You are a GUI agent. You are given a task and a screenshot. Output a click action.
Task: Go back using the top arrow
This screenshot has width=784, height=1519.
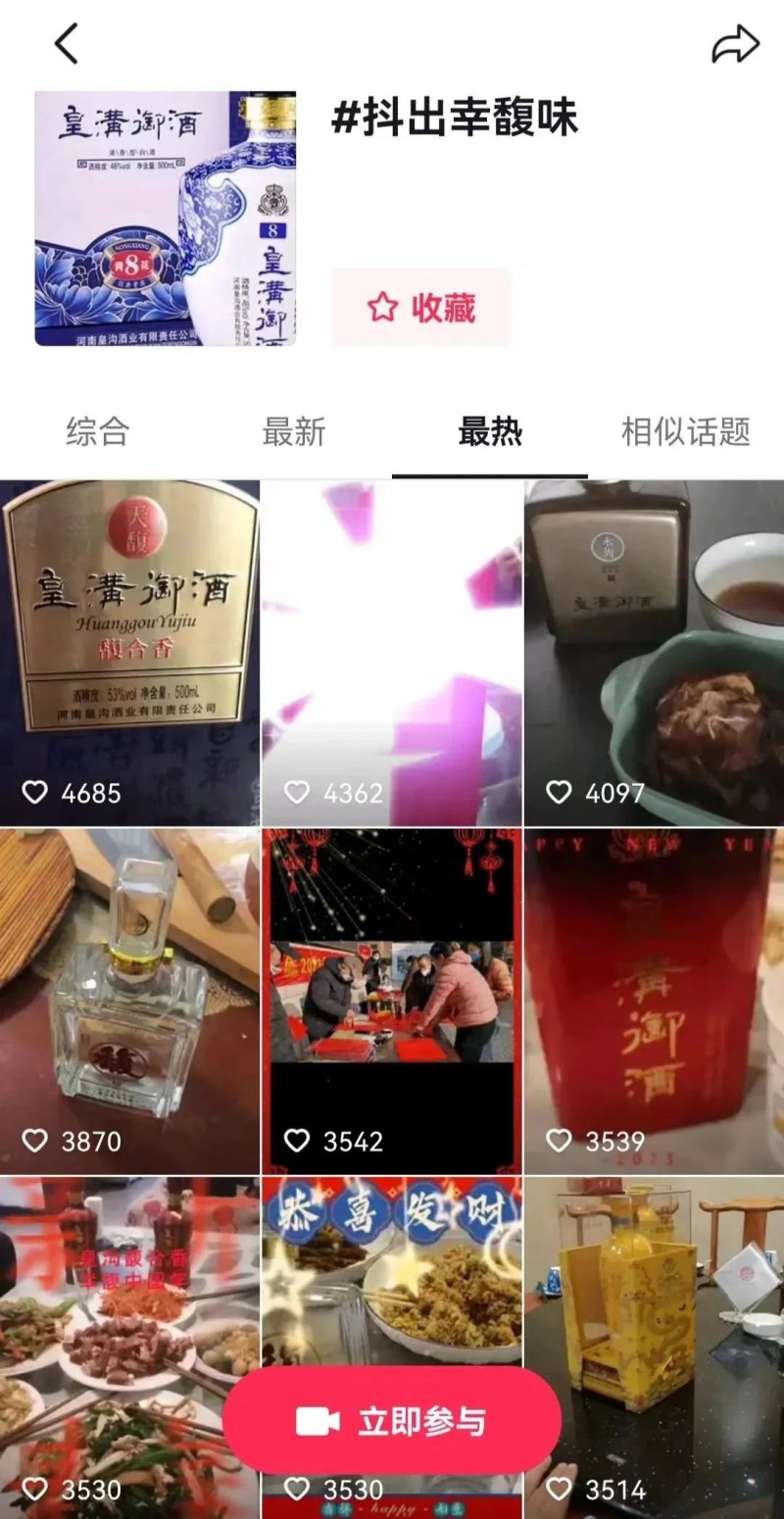(x=66, y=44)
